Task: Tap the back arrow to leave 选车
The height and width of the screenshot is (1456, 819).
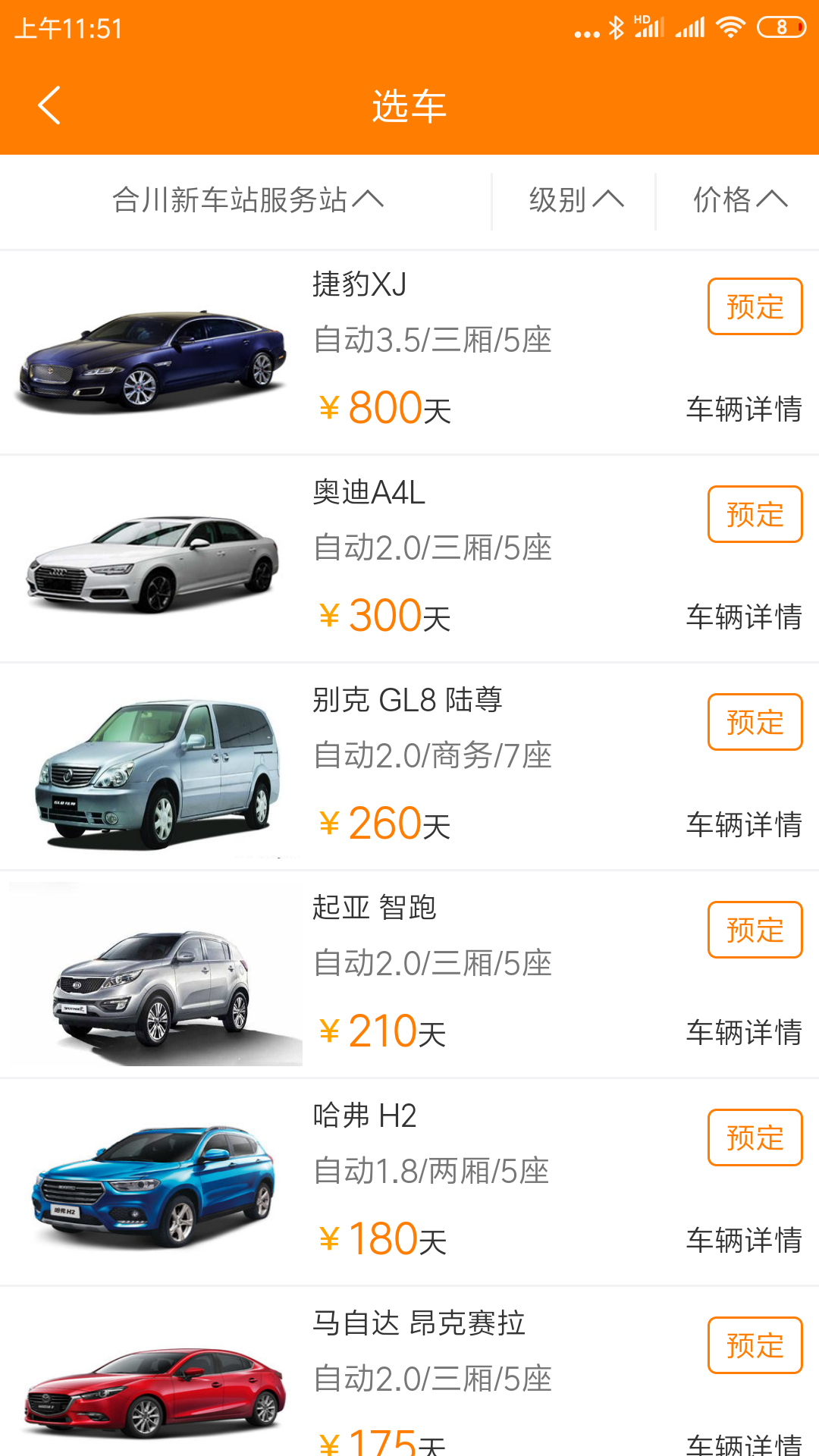Action: pos(49,105)
